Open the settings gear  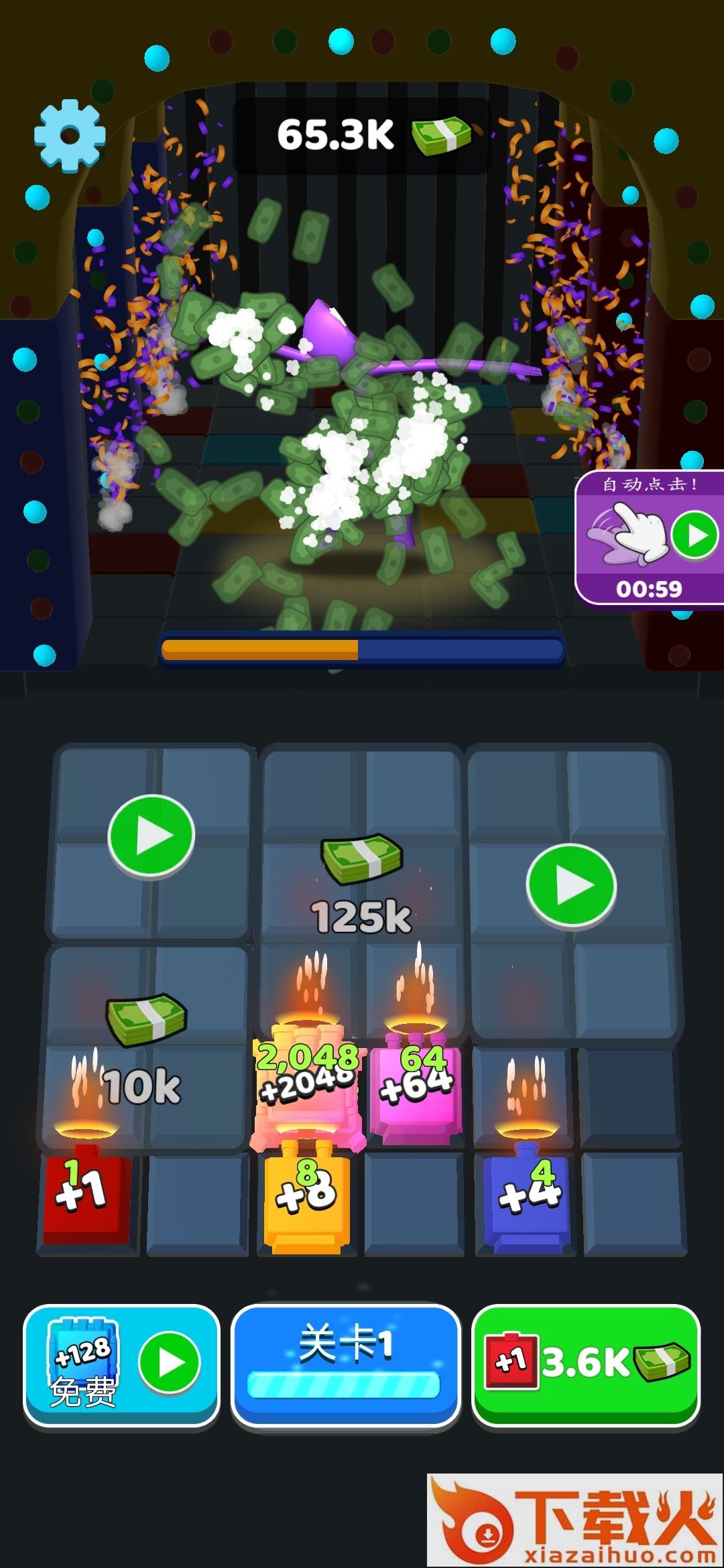70,135
